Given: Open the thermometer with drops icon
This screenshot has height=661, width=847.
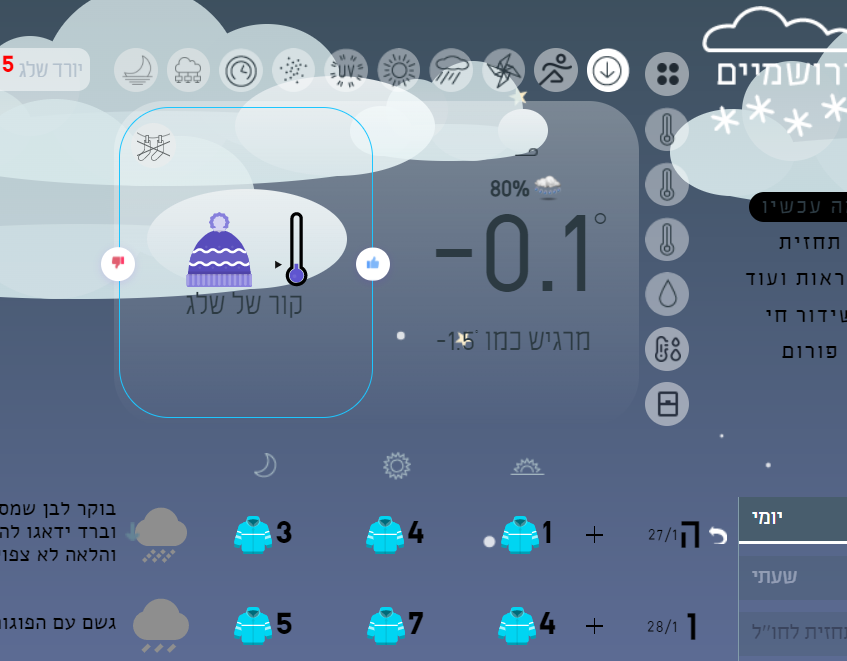Looking at the screenshot, I should [667, 349].
